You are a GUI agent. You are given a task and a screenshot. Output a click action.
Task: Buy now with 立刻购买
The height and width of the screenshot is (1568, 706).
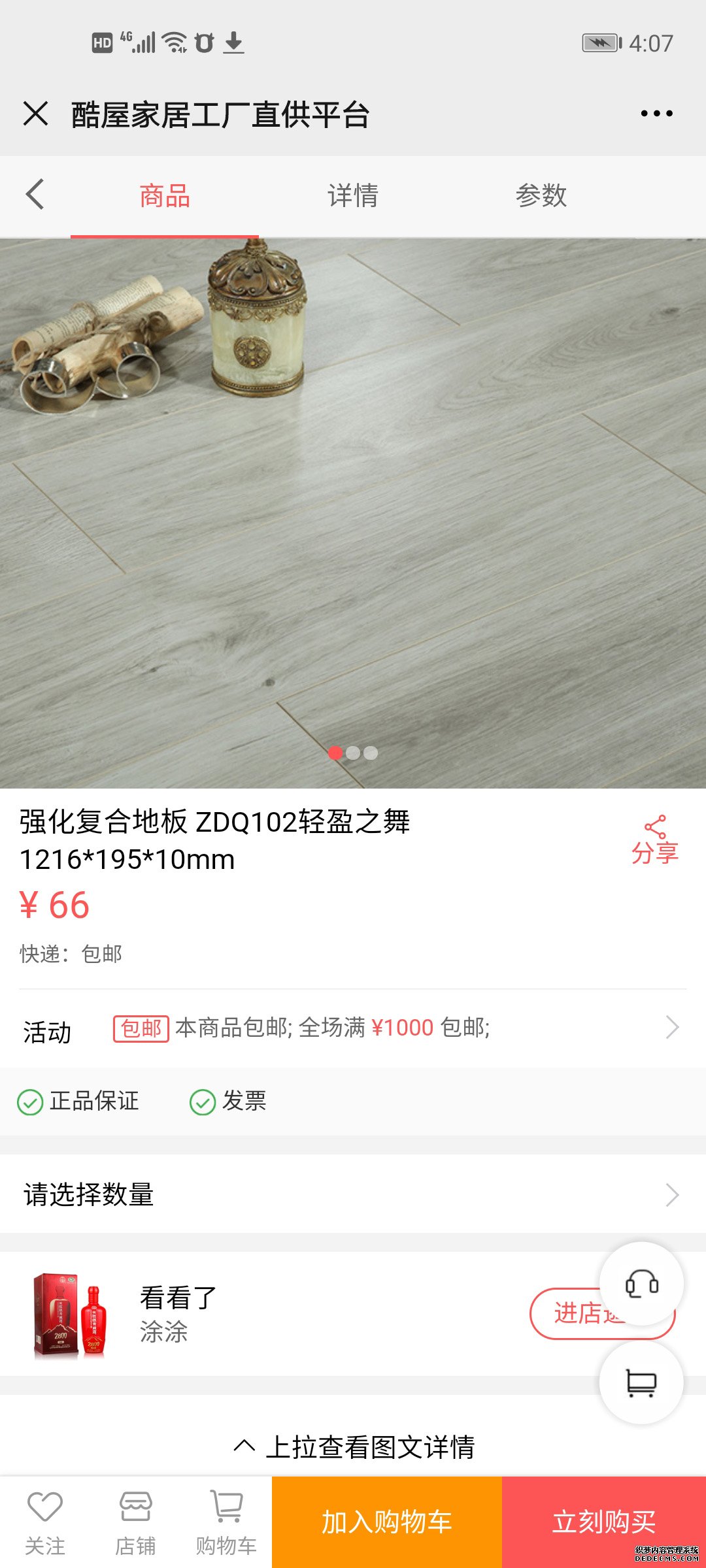coord(604,1522)
